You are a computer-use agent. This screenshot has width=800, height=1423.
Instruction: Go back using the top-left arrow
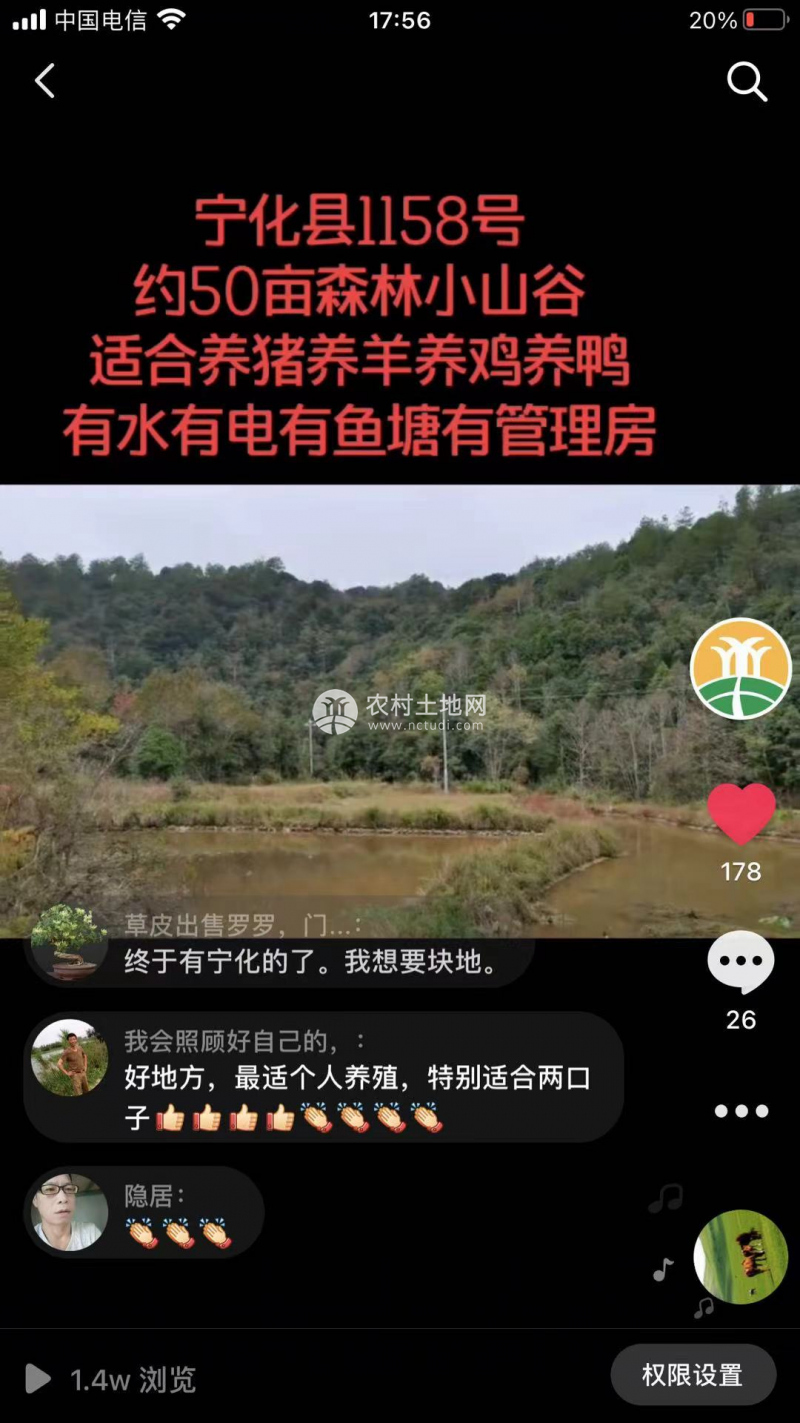[45, 81]
